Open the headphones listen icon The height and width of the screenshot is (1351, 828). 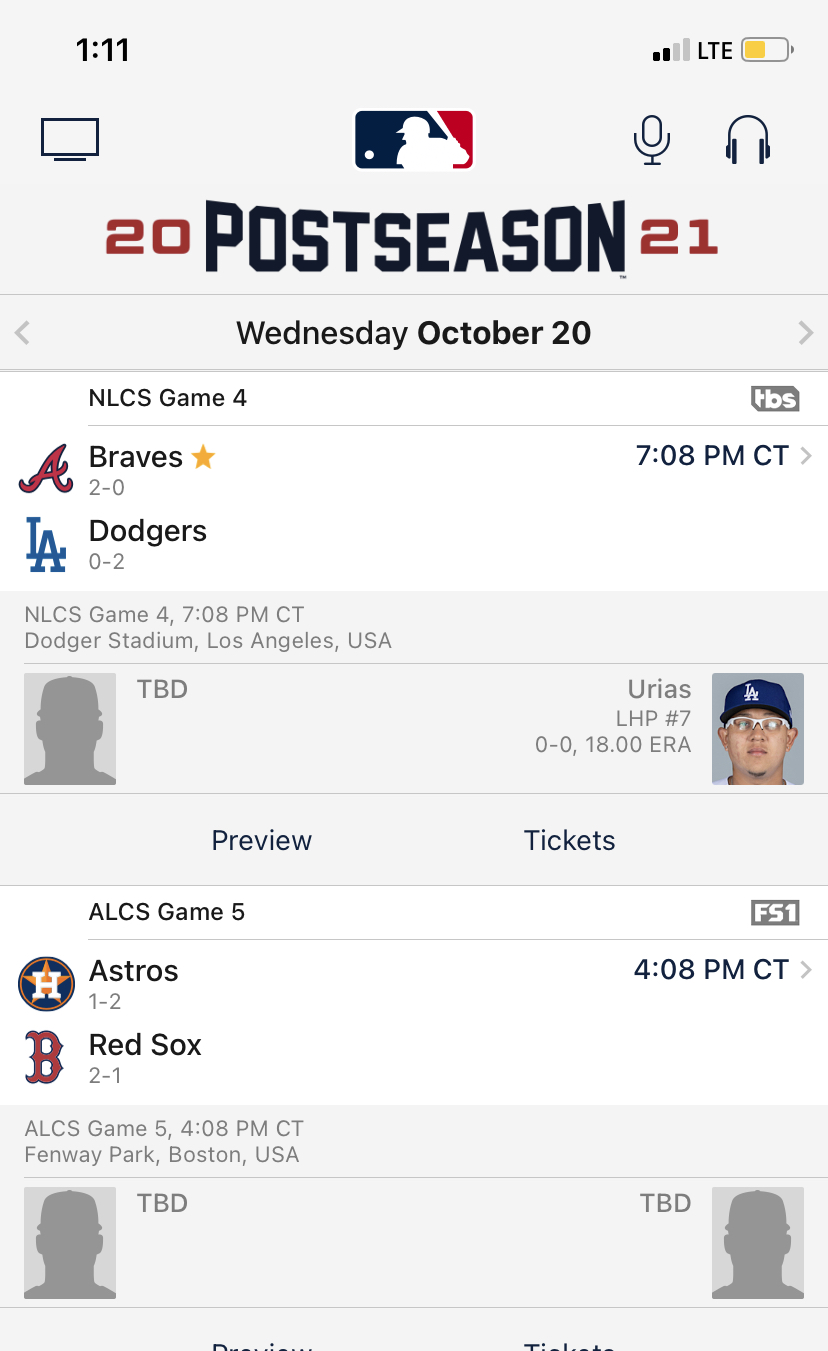point(747,139)
